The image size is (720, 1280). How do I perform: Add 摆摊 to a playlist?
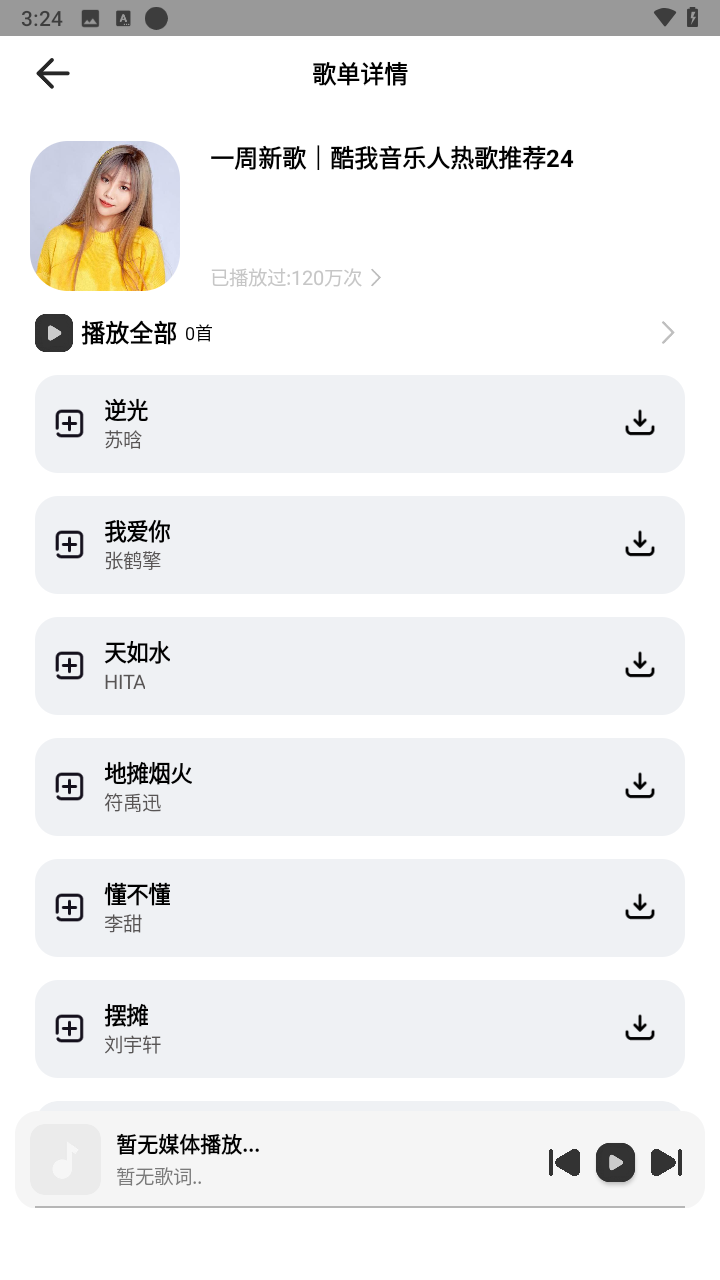click(69, 1028)
